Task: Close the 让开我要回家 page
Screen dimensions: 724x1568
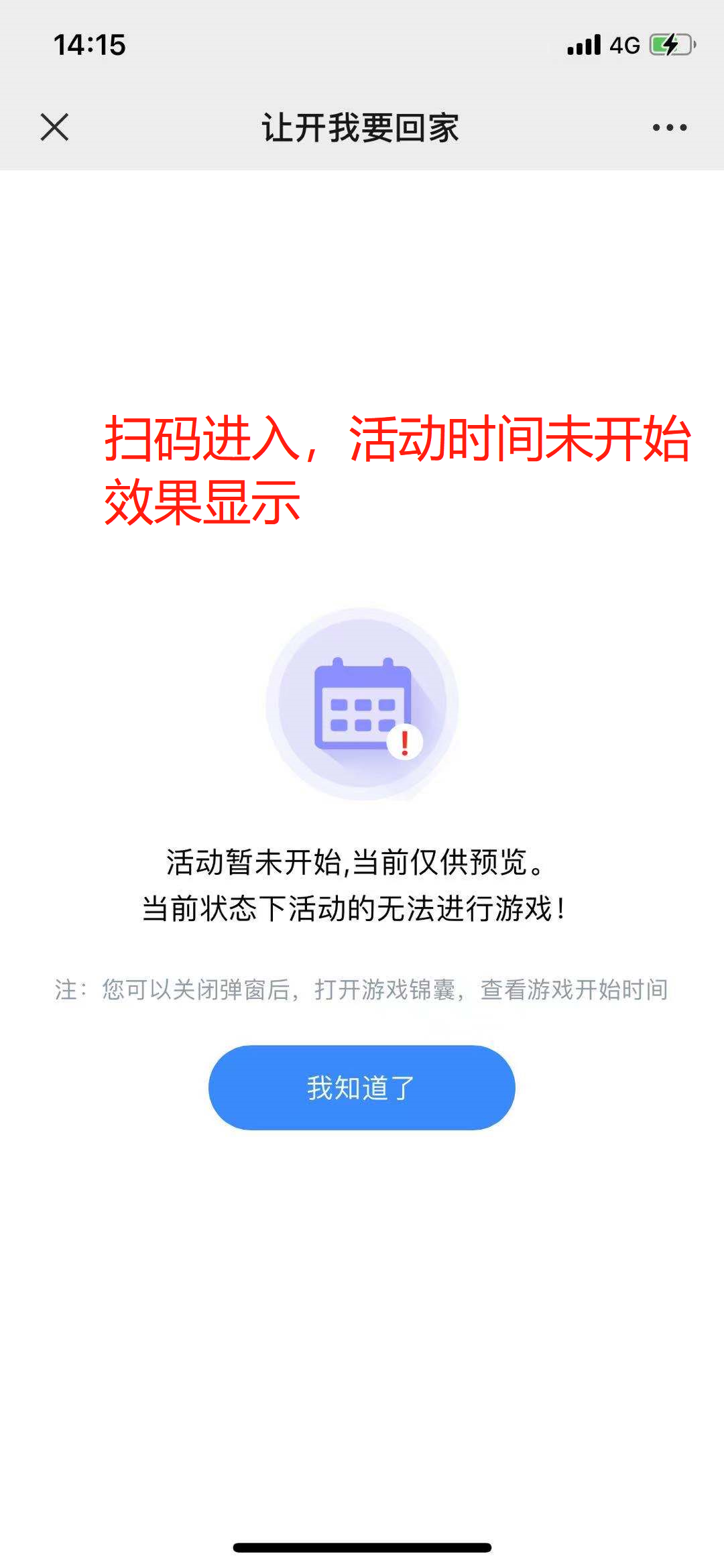Action: [54, 127]
